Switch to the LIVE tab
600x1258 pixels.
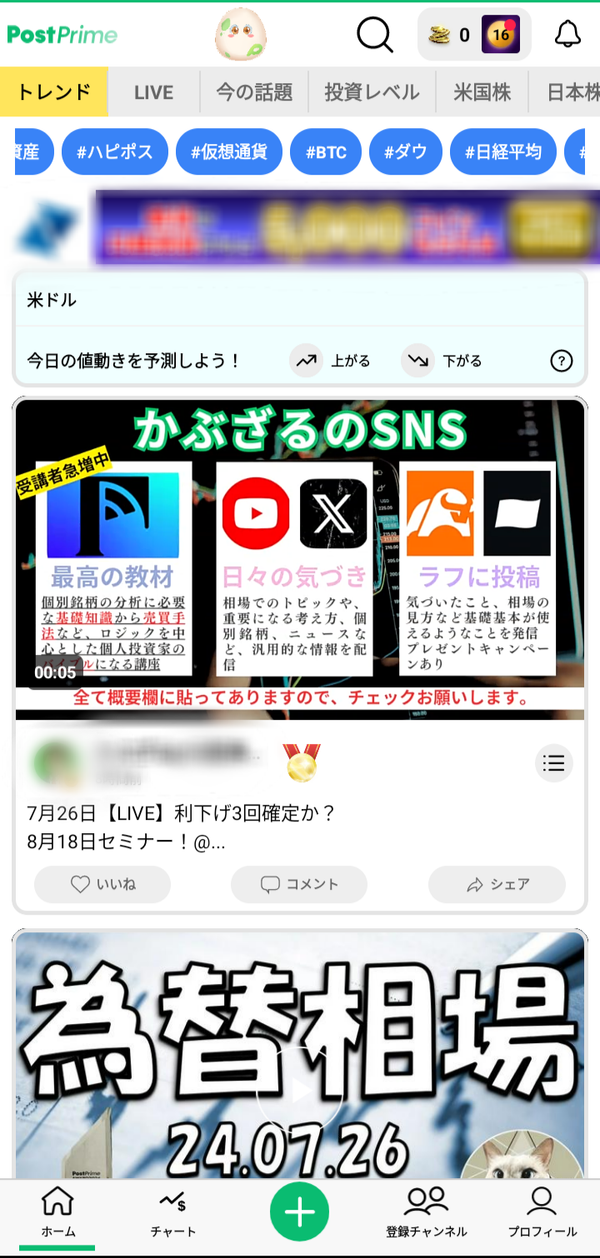click(154, 93)
